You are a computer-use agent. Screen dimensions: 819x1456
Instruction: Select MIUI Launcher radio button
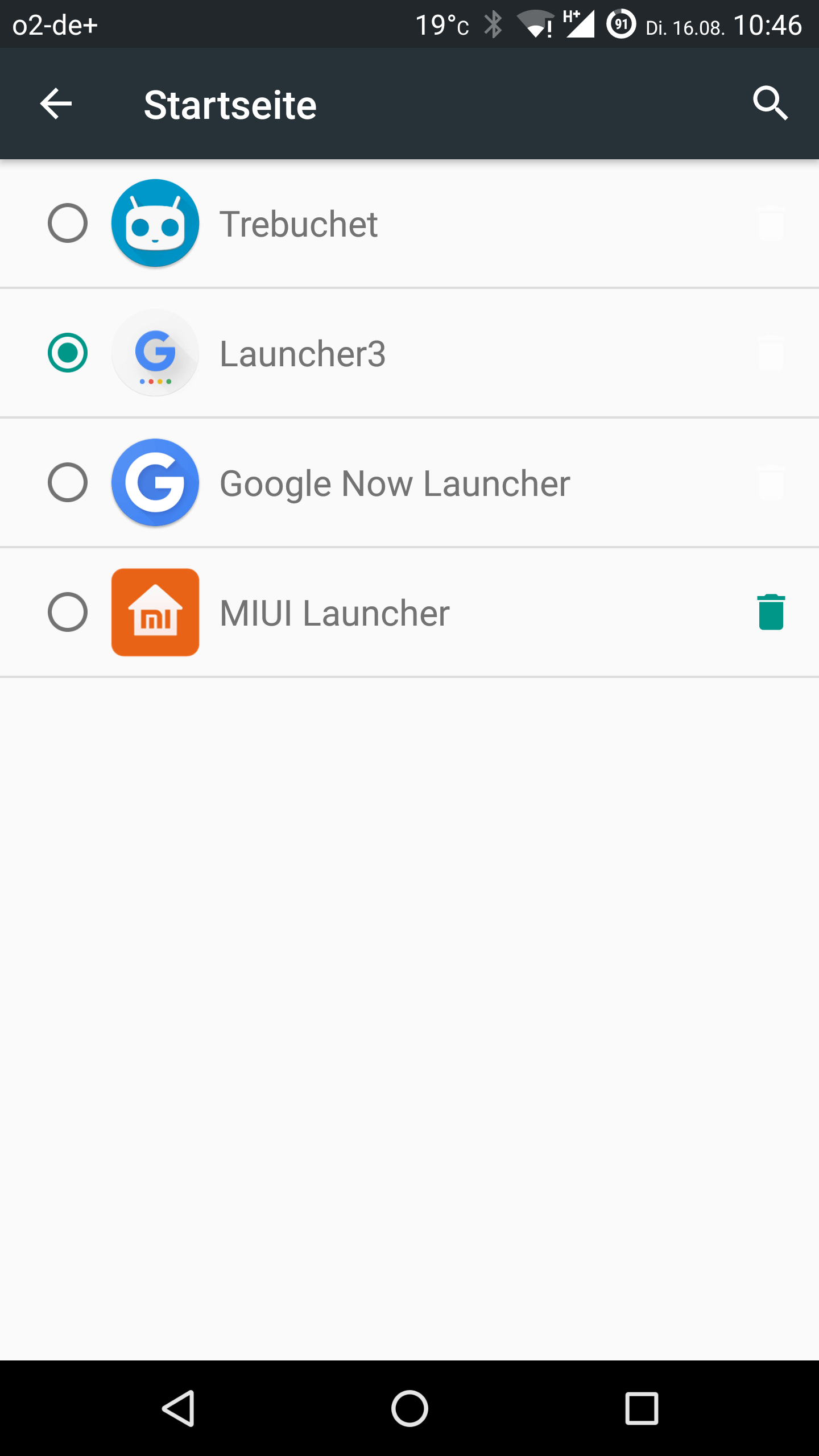[x=68, y=612]
